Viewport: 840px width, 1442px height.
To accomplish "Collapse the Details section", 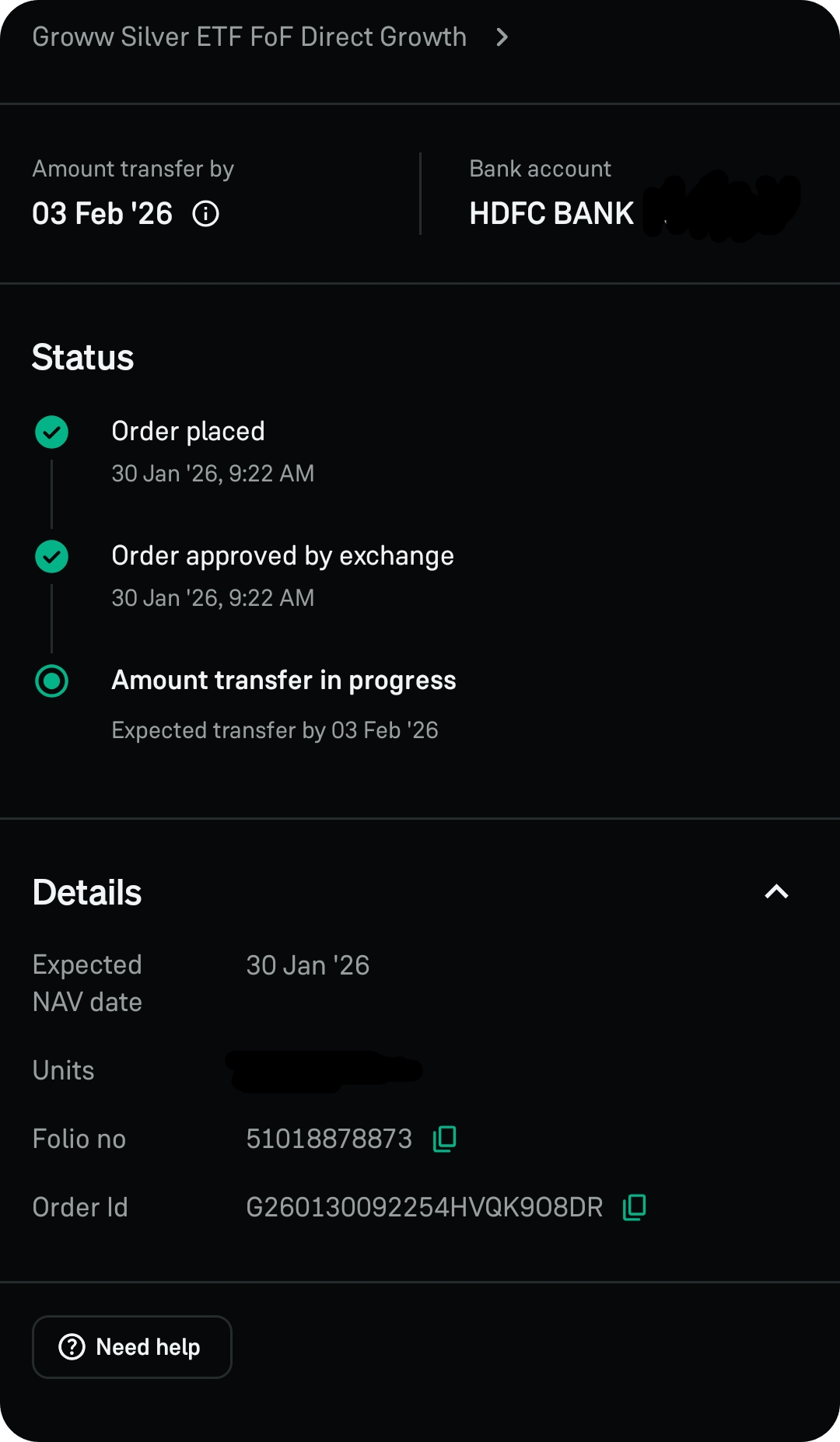I will pos(776,892).
